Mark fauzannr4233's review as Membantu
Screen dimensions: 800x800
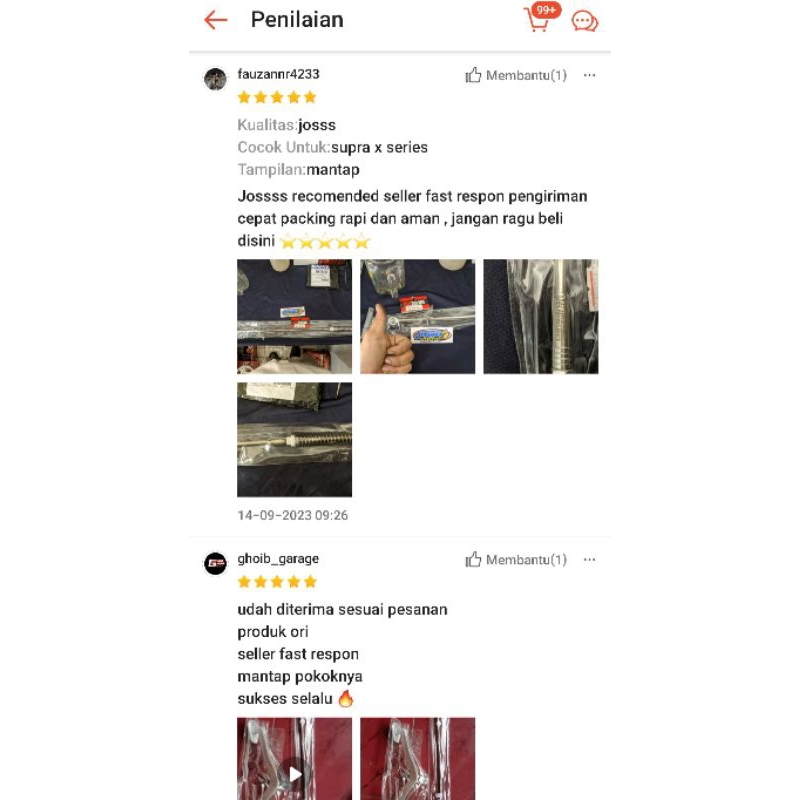pos(515,75)
